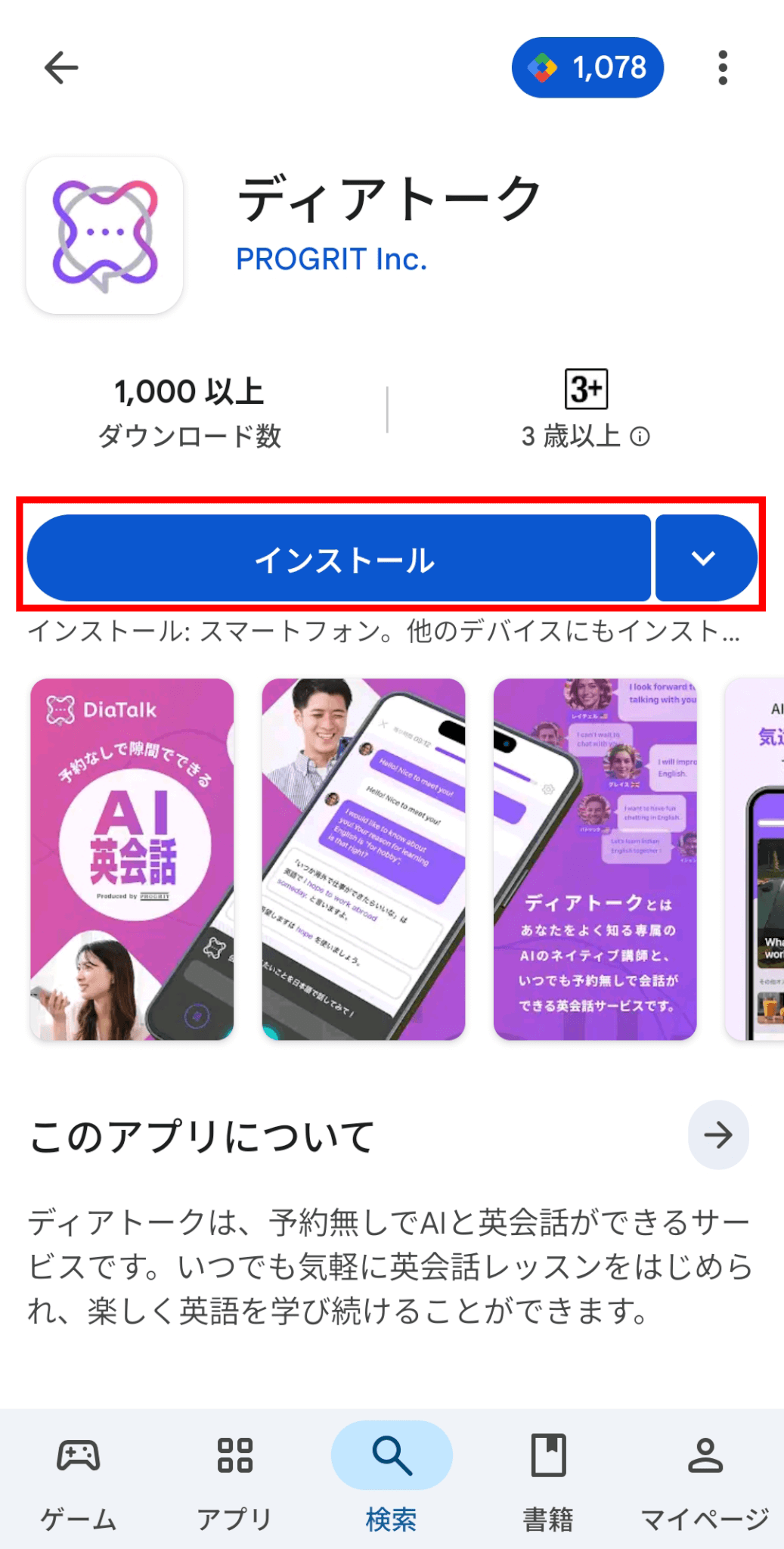Open the Play Points badge showing 1,078
This screenshot has height=1549, width=784.
[x=587, y=68]
